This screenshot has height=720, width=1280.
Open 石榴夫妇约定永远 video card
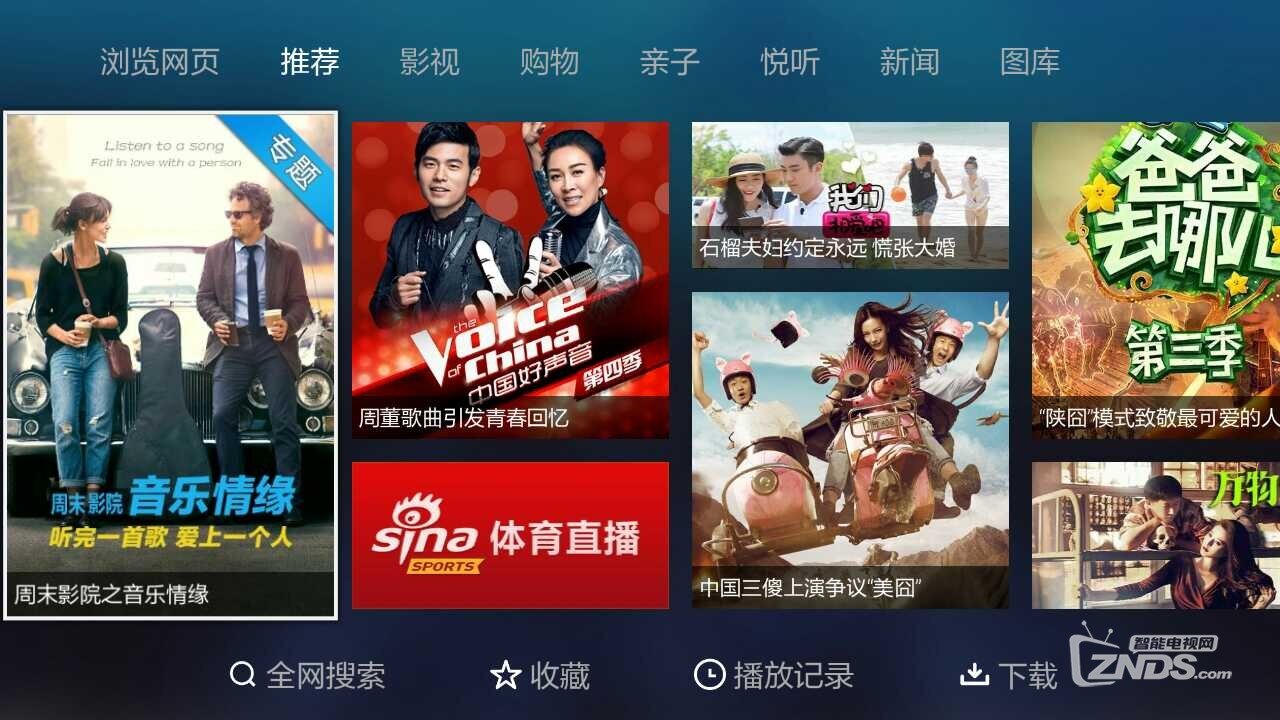pos(850,195)
